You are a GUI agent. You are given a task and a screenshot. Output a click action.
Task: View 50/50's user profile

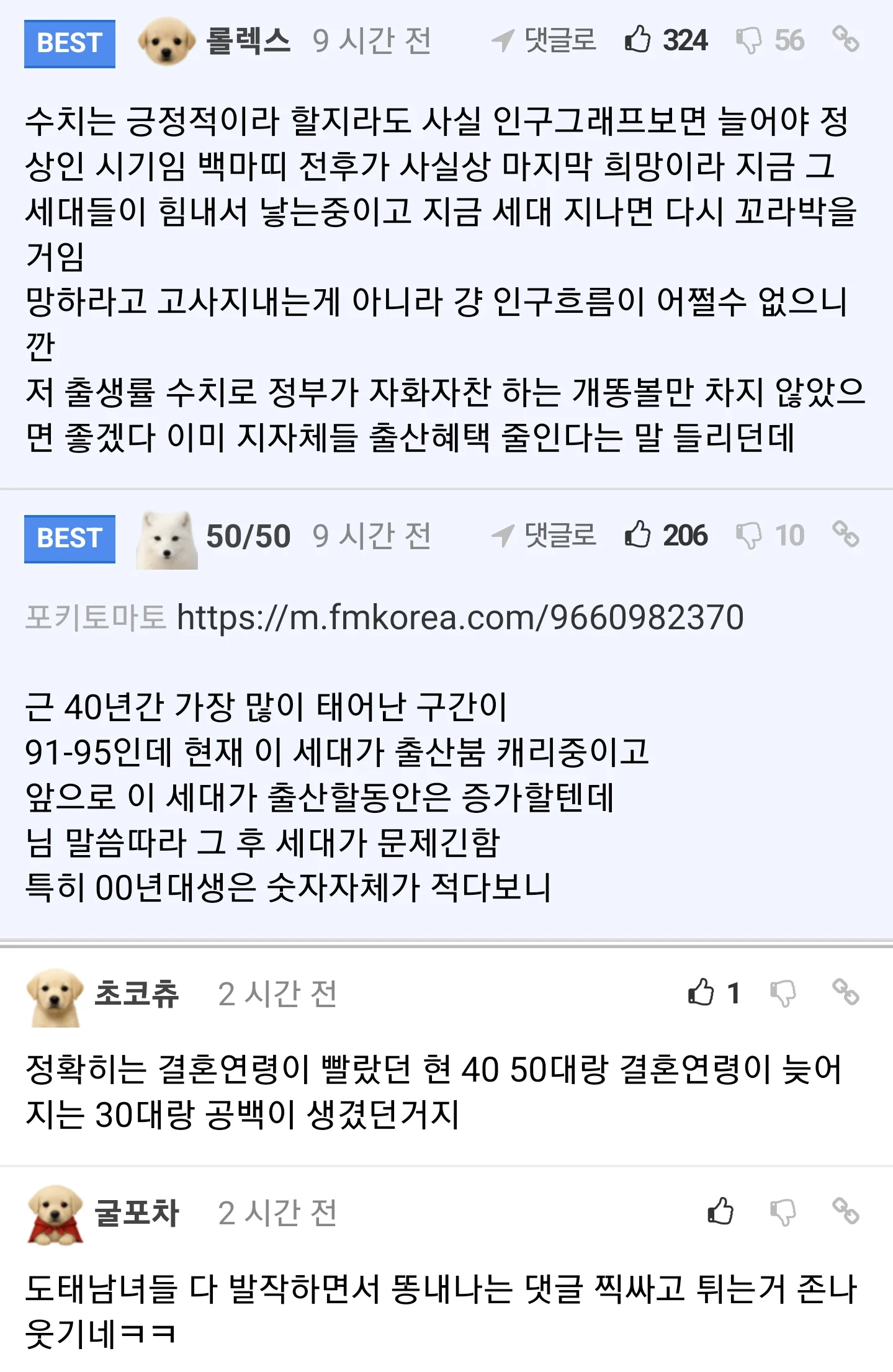pos(248,536)
